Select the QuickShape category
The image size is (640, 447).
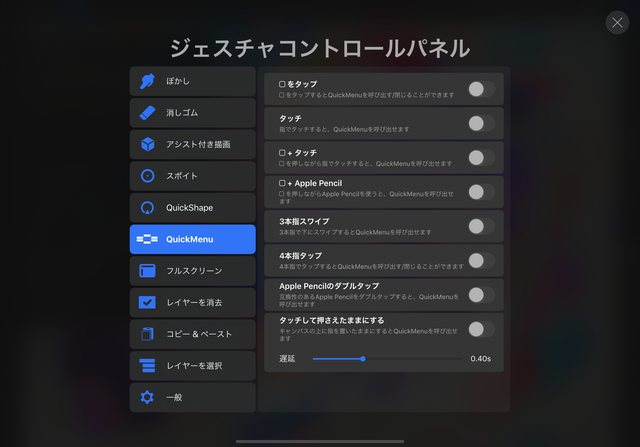(192, 207)
